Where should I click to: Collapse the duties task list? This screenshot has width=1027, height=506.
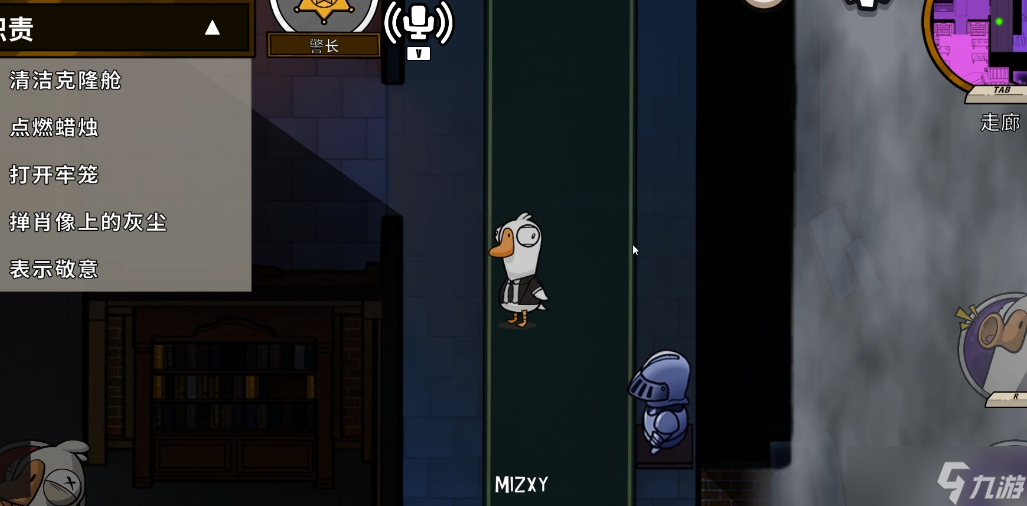tap(212, 28)
